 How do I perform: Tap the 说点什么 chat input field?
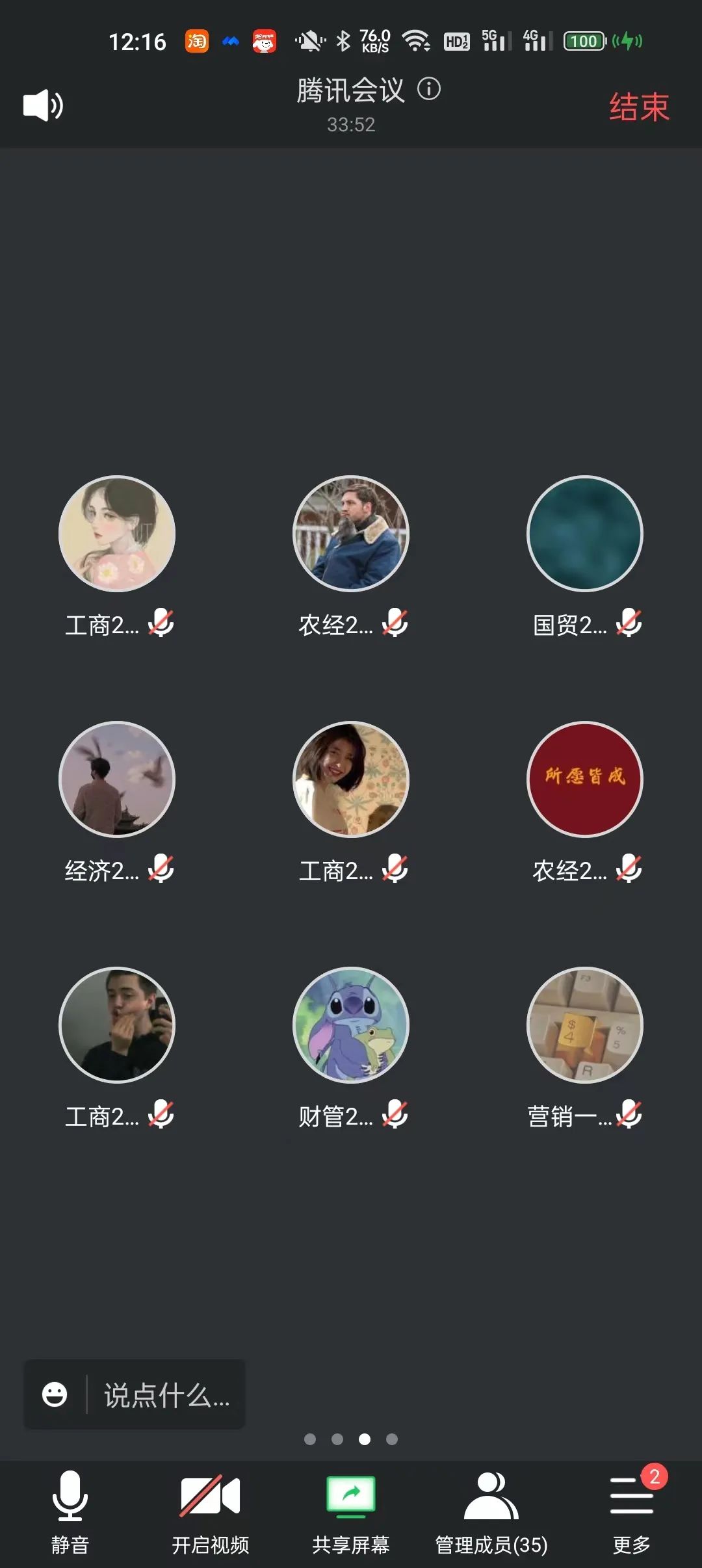coord(169,1394)
